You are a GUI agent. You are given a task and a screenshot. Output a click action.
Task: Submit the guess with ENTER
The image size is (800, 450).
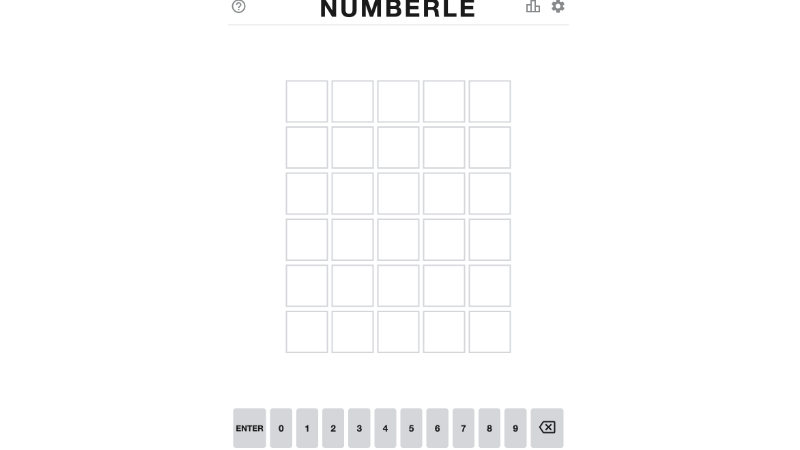pyautogui.click(x=249, y=428)
